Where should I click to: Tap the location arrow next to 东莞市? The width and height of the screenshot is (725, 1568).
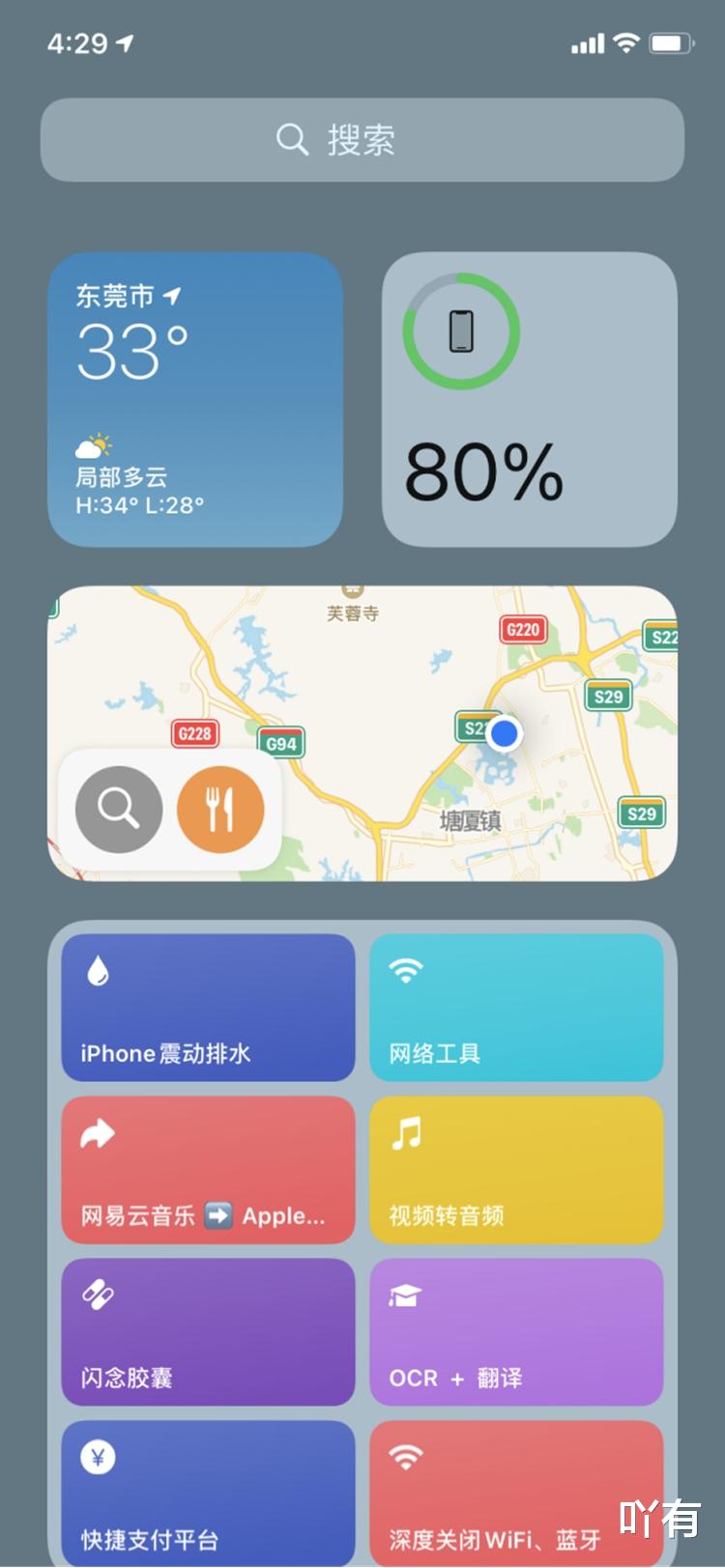tap(170, 295)
